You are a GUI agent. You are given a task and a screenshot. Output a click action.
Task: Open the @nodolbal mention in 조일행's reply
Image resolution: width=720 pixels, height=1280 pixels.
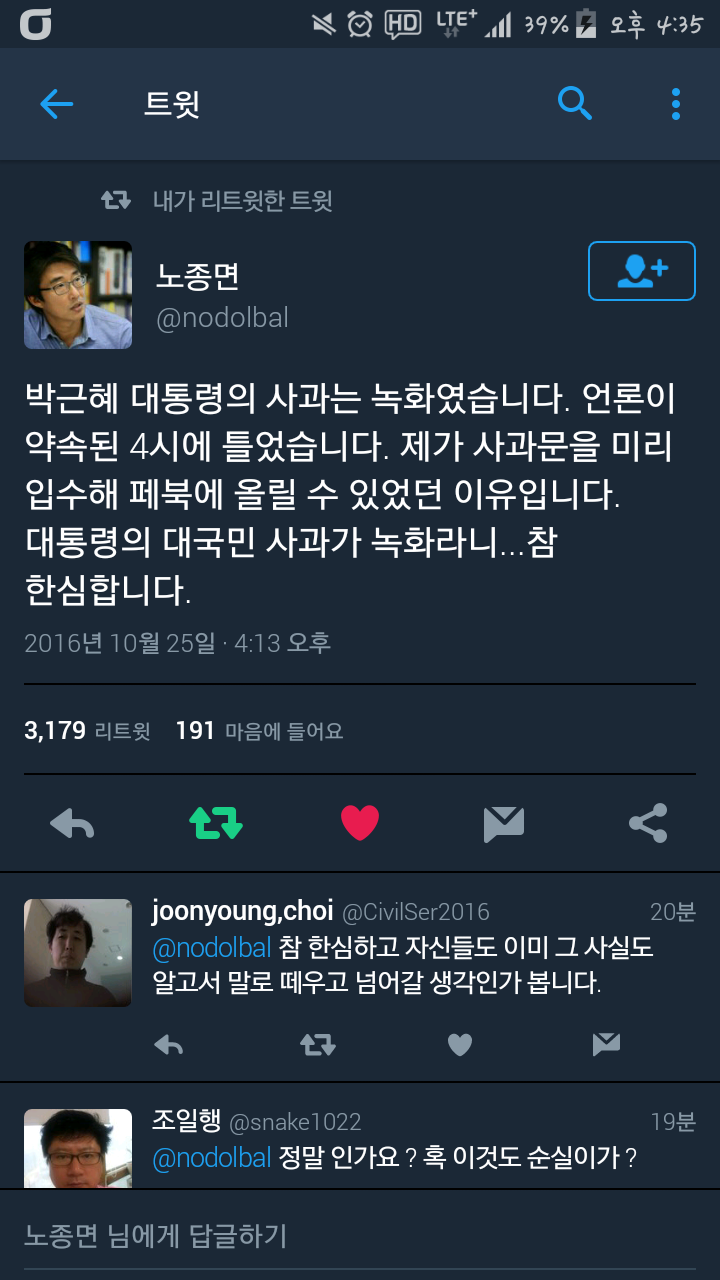[212, 1158]
